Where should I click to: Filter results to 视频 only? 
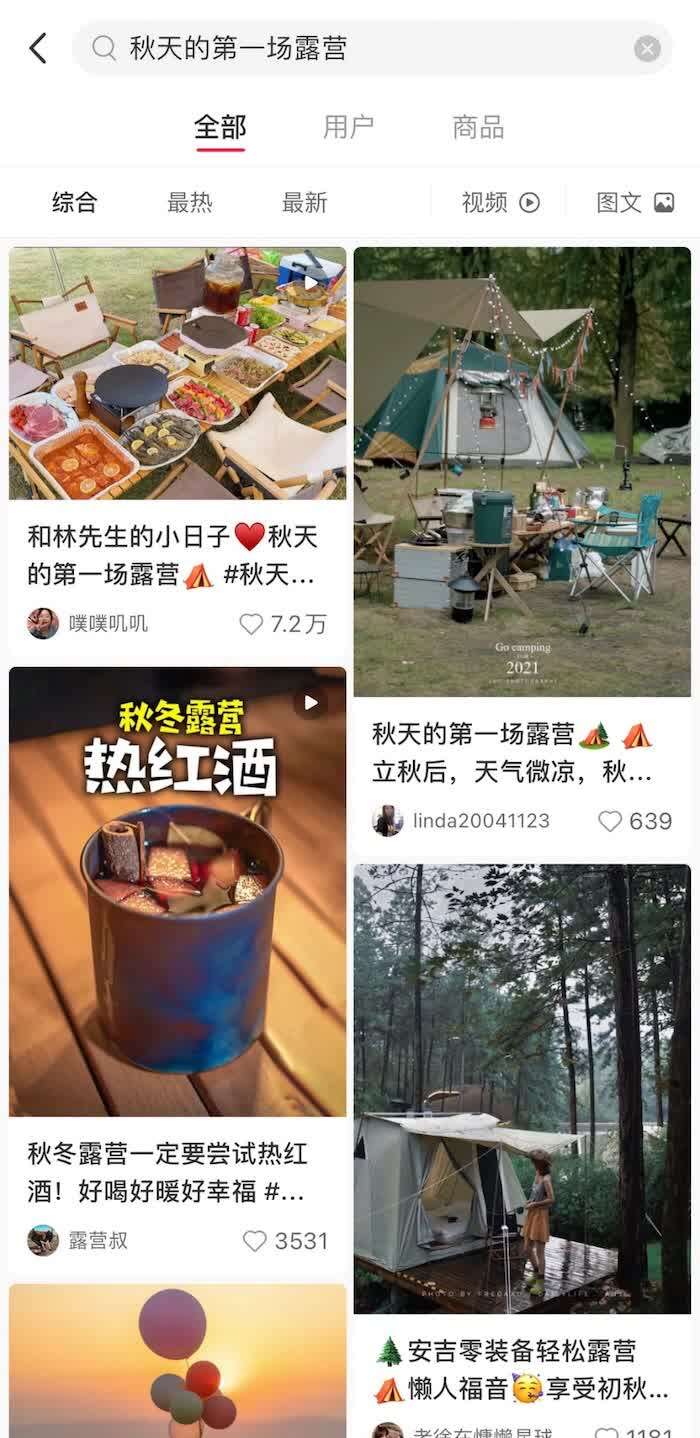point(500,202)
